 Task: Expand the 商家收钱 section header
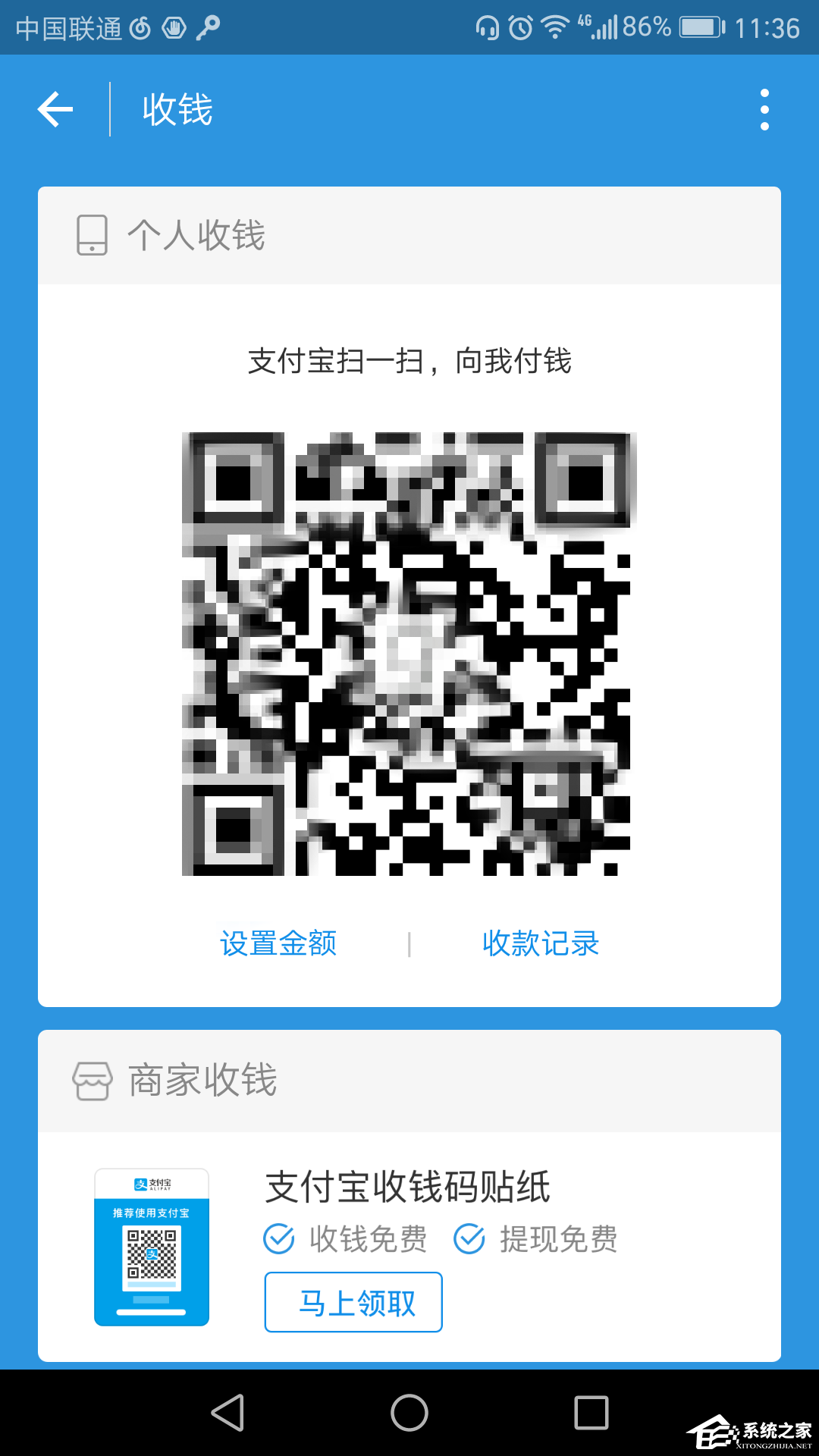[199, 1080]
